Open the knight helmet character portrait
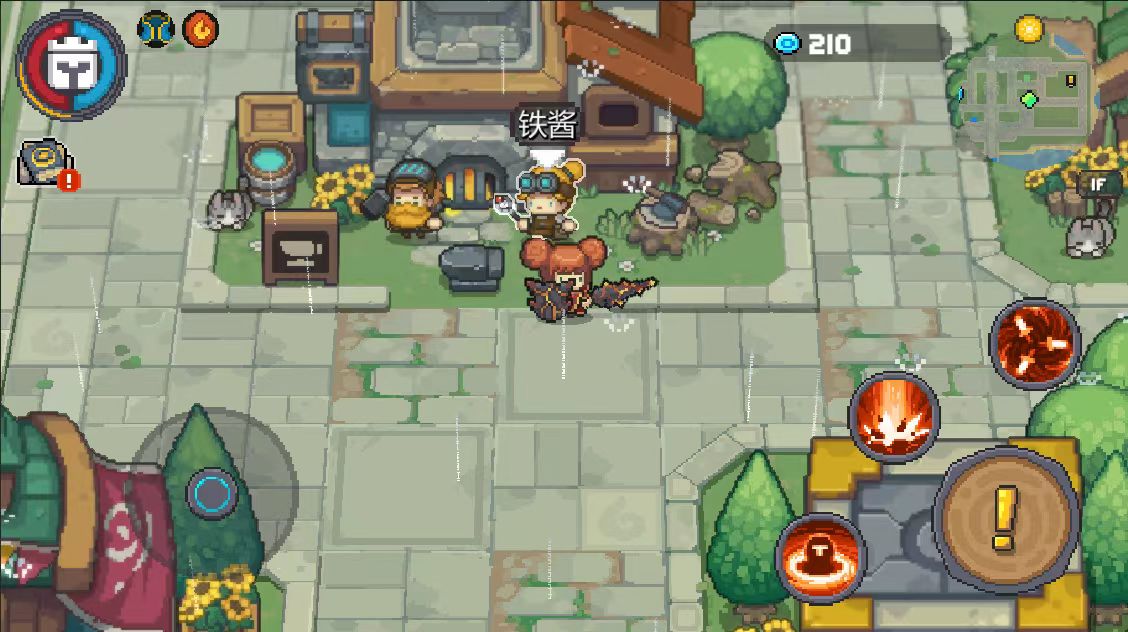 [70, 66]
